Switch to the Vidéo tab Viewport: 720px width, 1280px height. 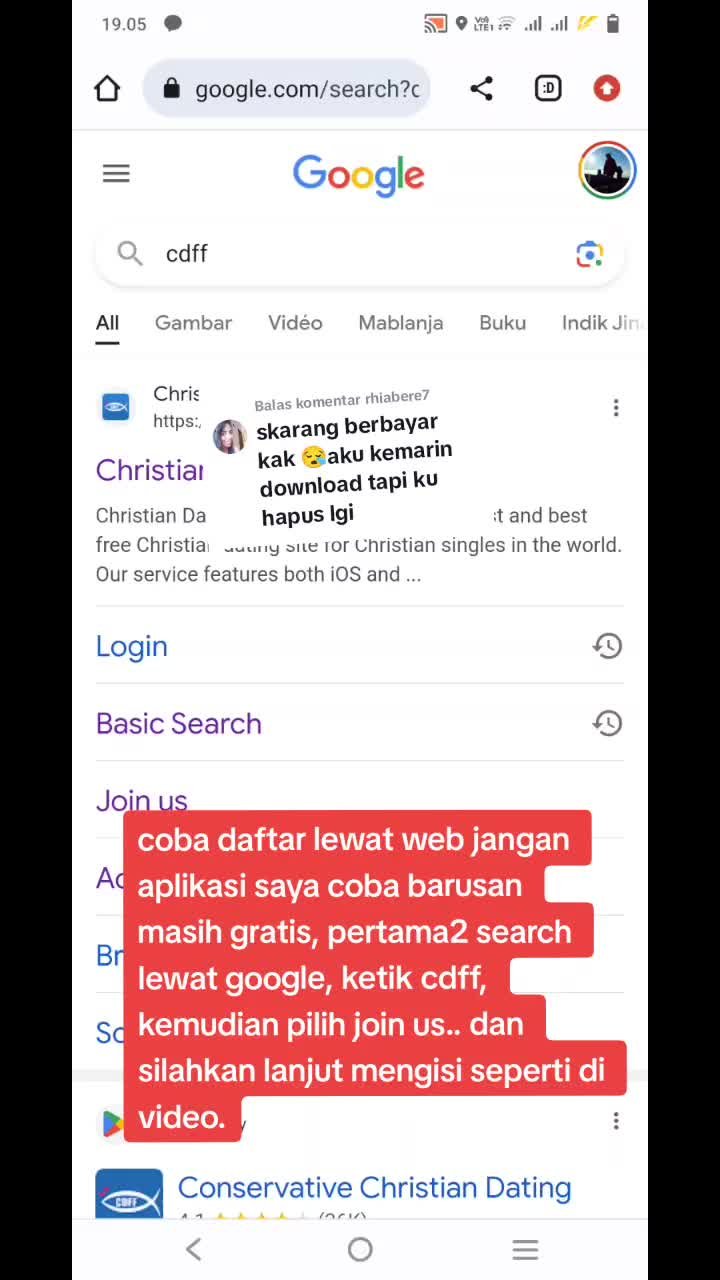295,323
